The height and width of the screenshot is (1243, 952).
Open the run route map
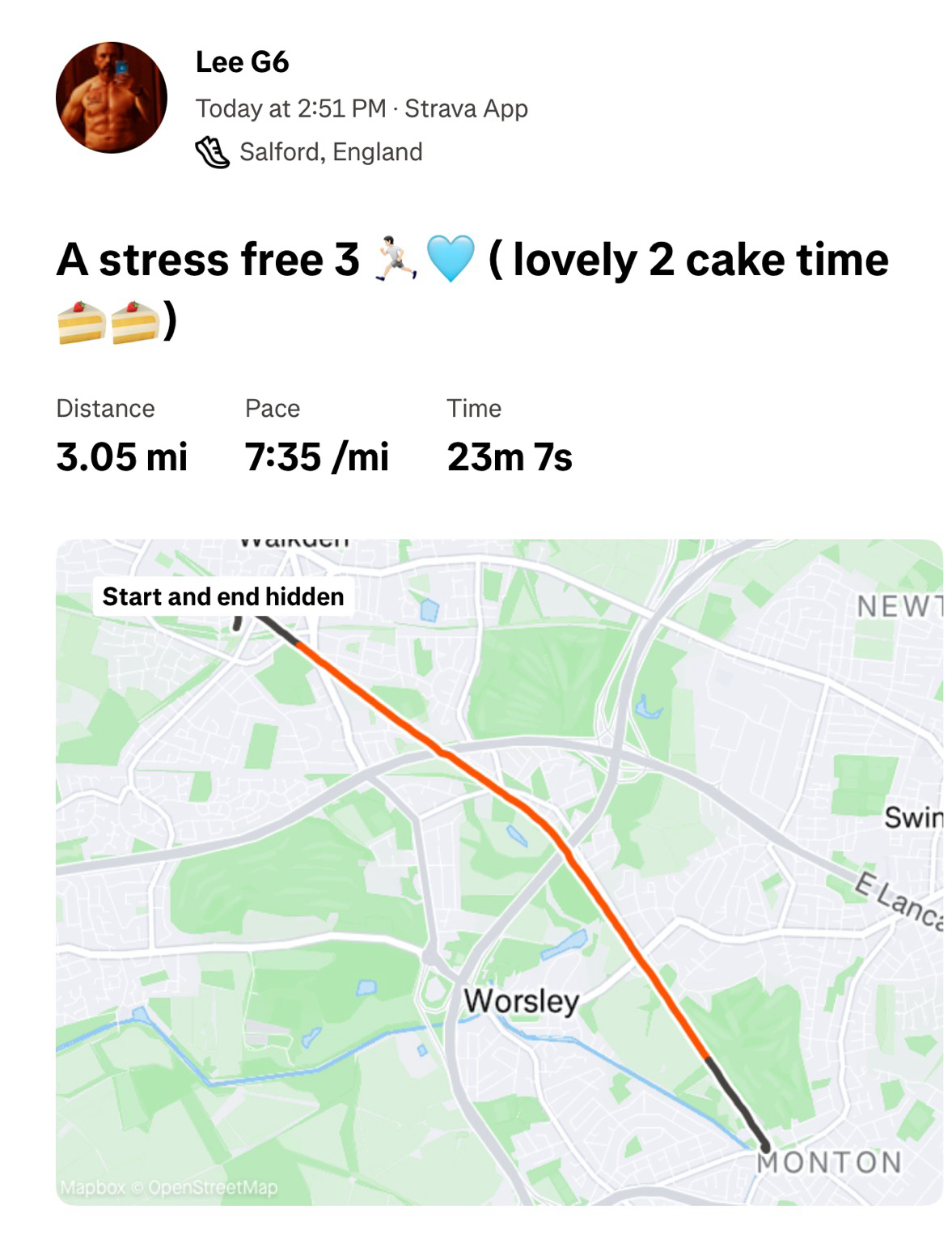click(x=498, y=872)
